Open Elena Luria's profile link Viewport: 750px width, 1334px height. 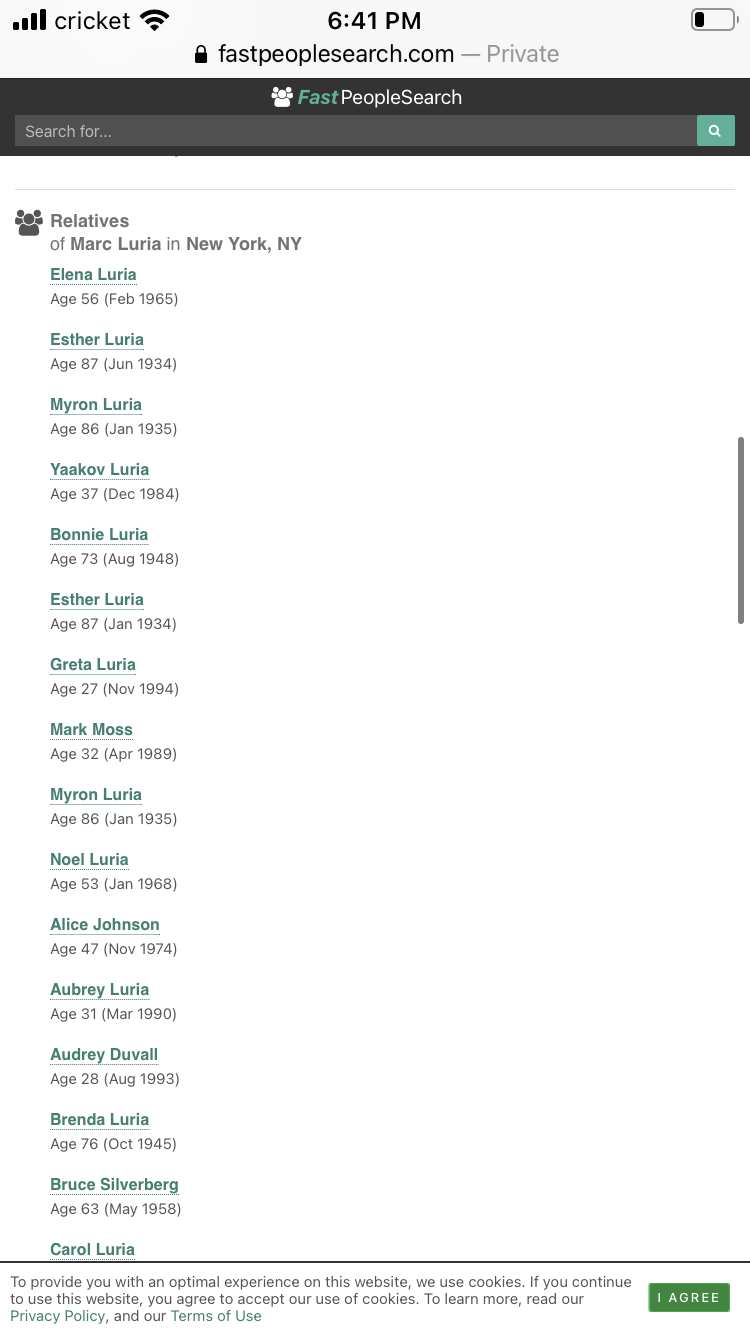93,274
